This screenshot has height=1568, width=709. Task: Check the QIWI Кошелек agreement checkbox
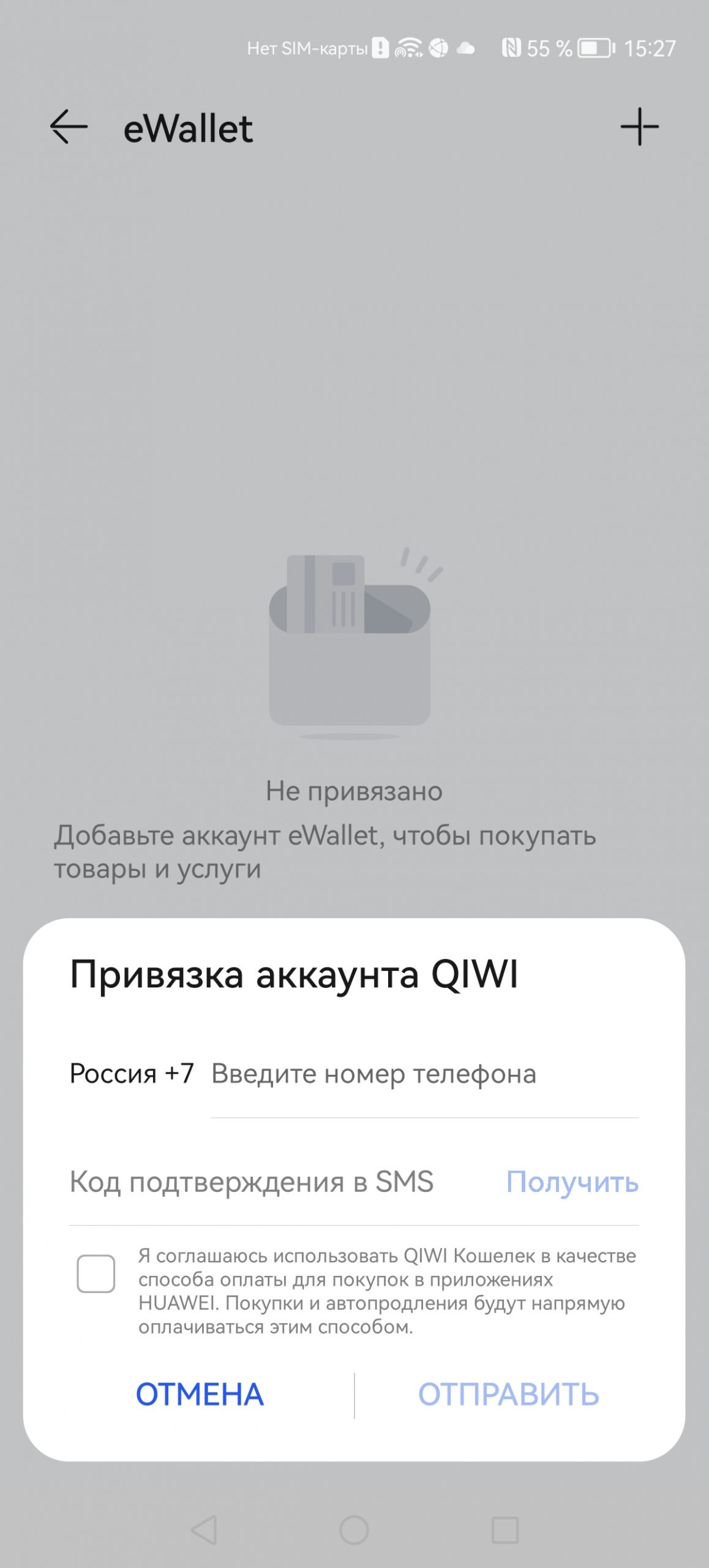coord(96,1274)
